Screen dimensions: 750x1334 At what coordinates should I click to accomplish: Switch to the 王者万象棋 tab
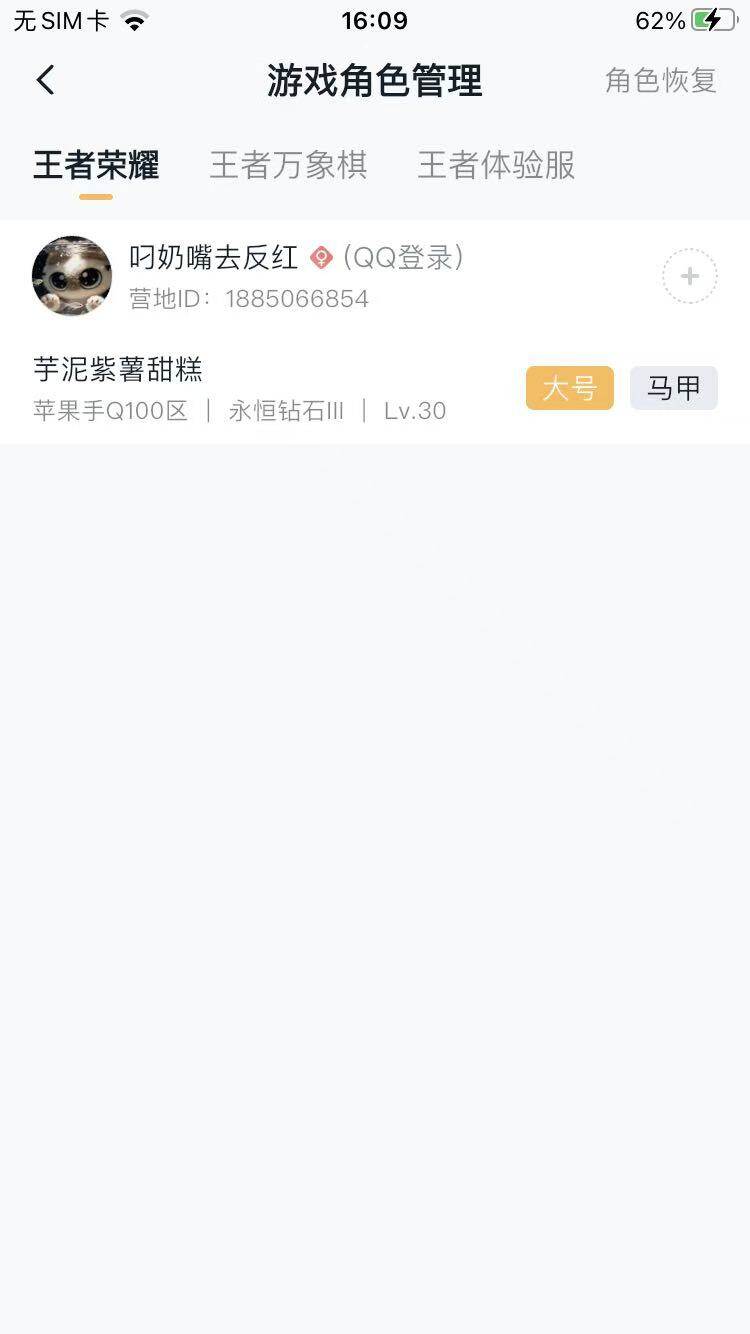[288, 165]
